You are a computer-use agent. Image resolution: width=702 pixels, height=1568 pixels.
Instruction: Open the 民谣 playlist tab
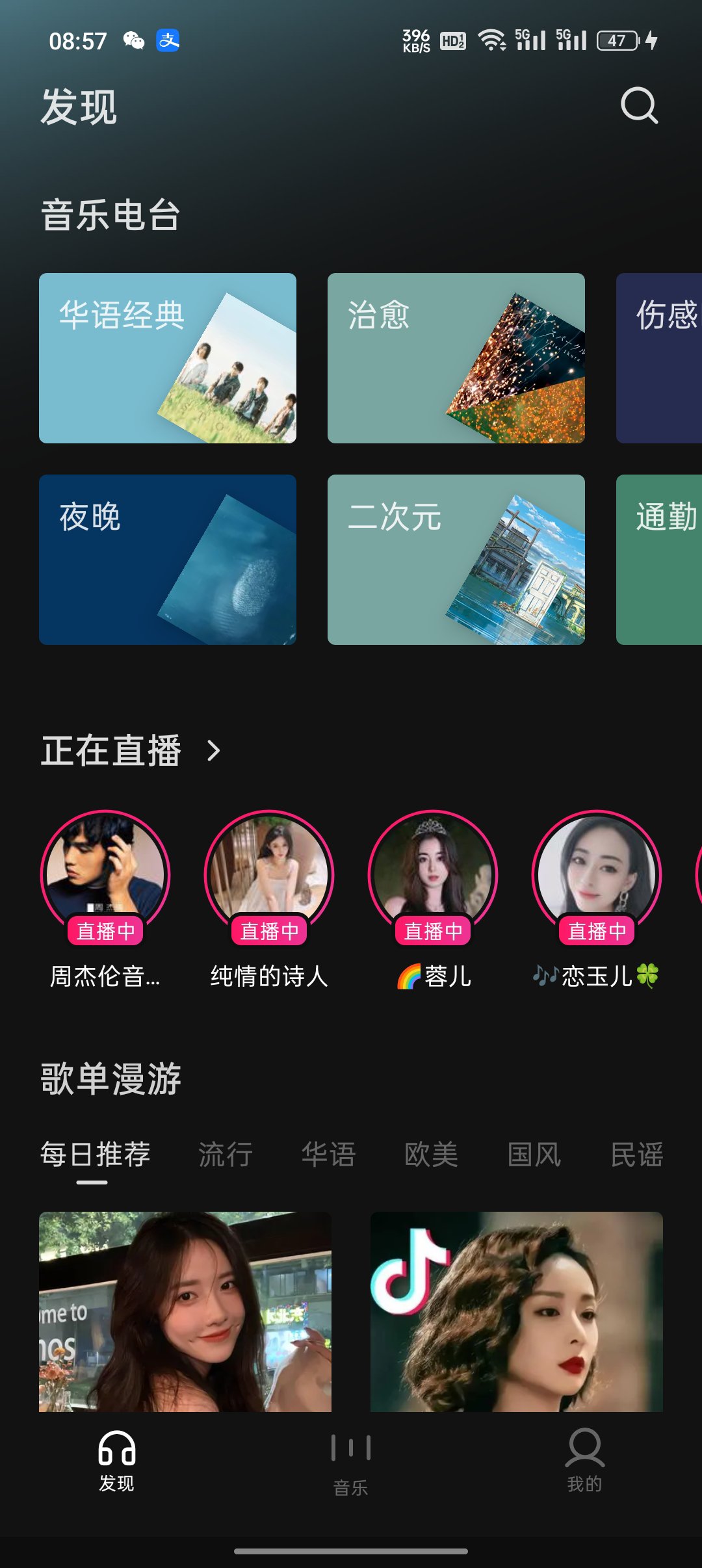pyautogui.click(x=636, y=1155)
